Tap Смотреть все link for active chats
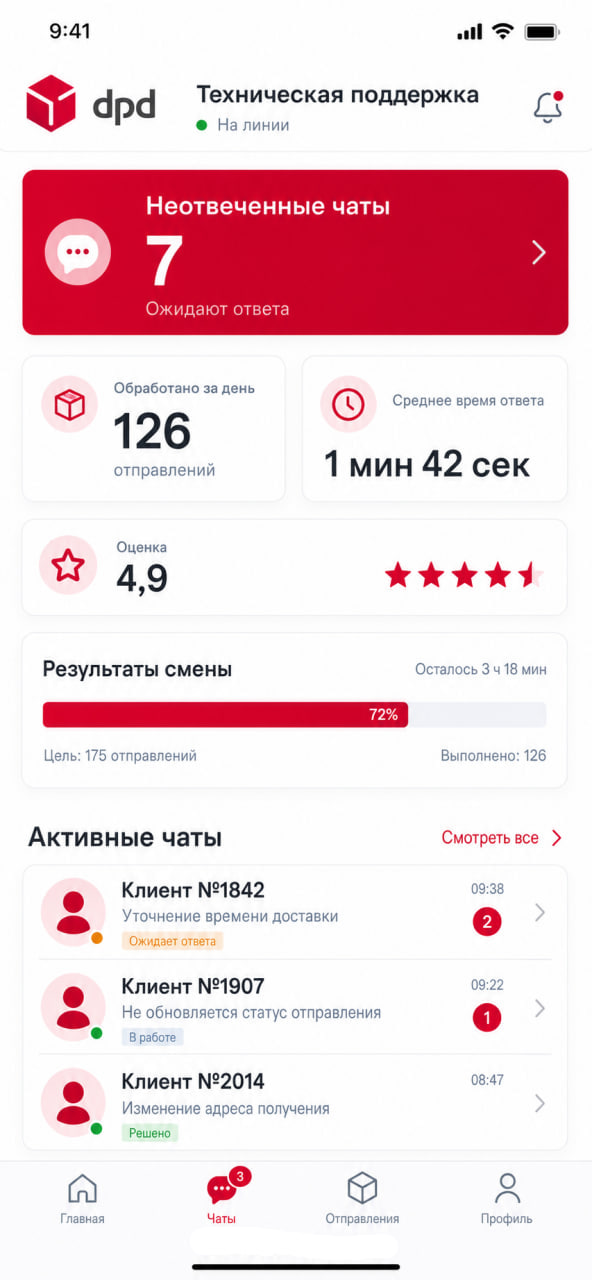This screenshot has width=592, height=1280. [x=502, y=838]
